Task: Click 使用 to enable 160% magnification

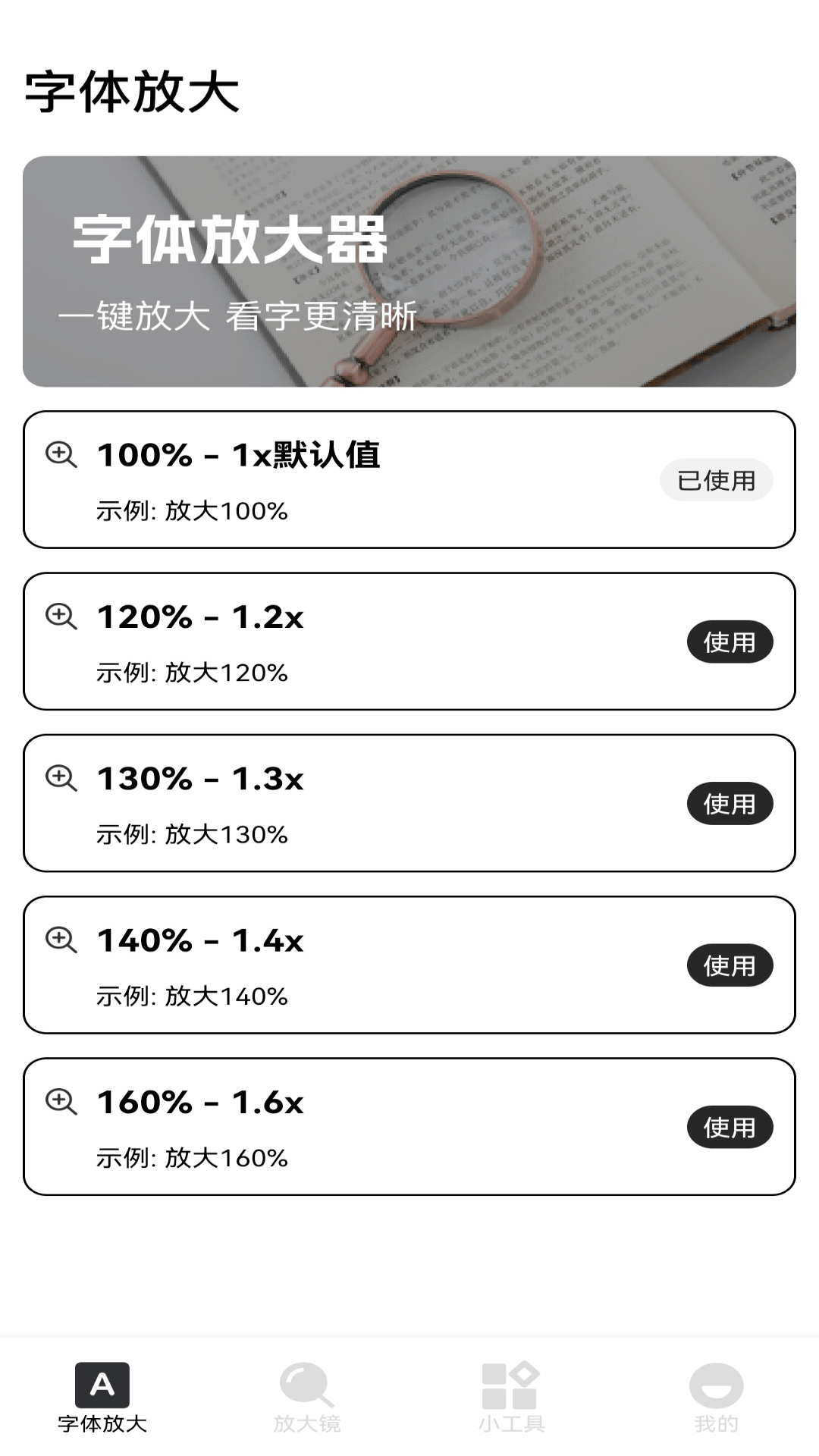Action: coord(730,1127)
